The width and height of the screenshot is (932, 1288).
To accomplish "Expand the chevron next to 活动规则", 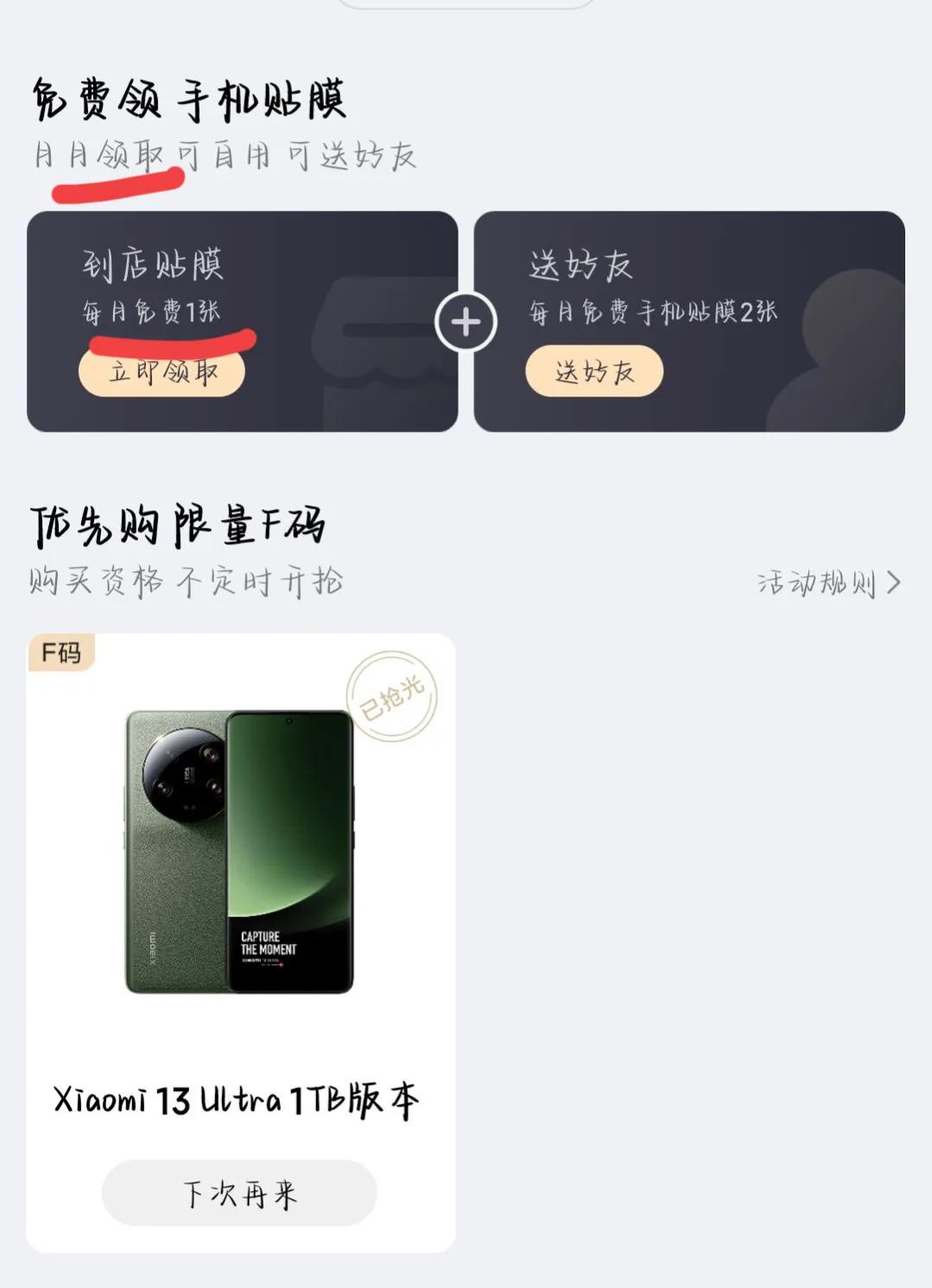I will (x=896, y=583).
